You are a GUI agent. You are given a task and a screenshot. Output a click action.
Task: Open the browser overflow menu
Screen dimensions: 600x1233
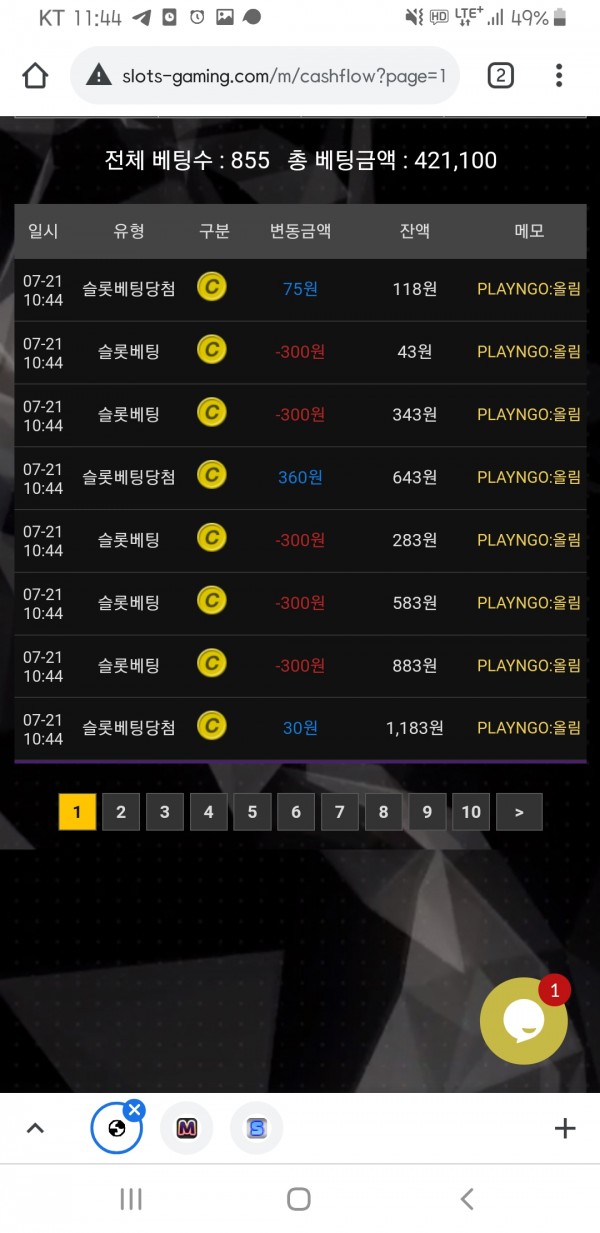[x=559, y=76]
